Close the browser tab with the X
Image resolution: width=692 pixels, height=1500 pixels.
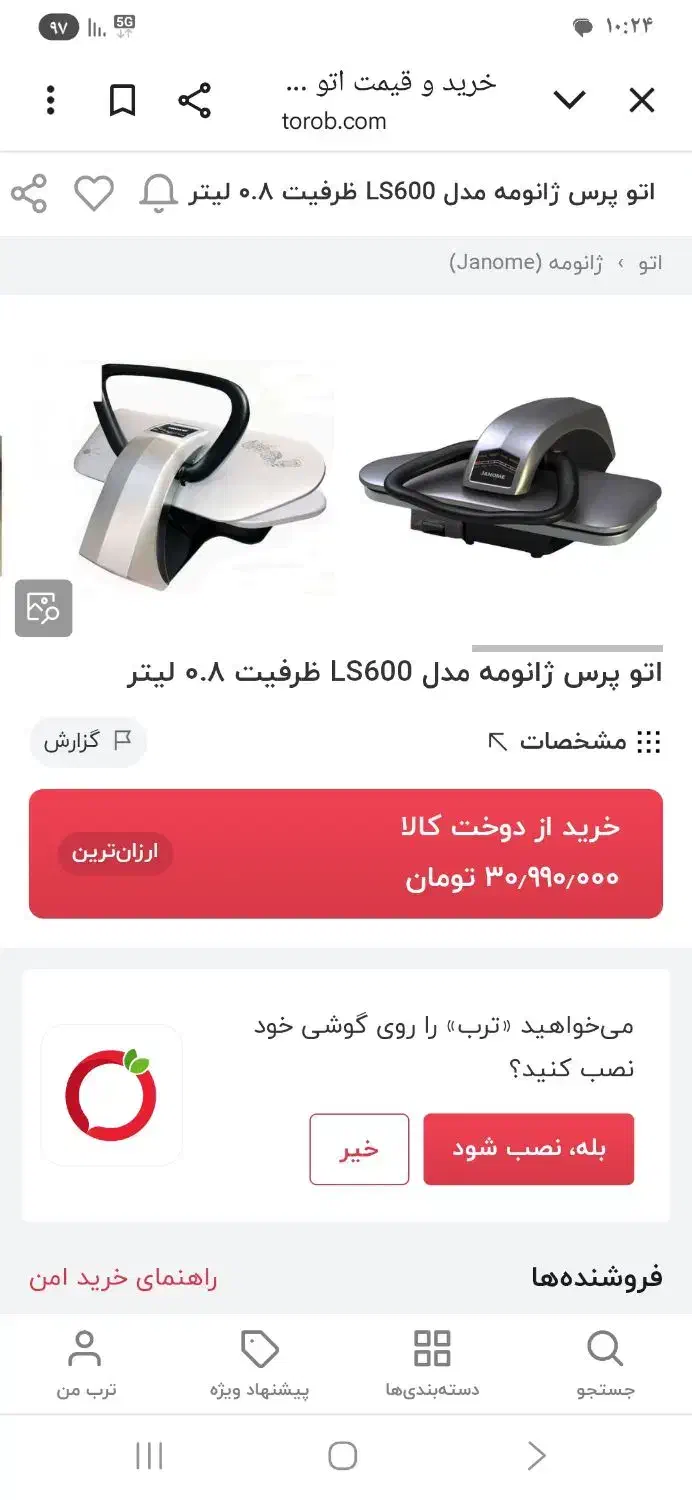[641, 100]
